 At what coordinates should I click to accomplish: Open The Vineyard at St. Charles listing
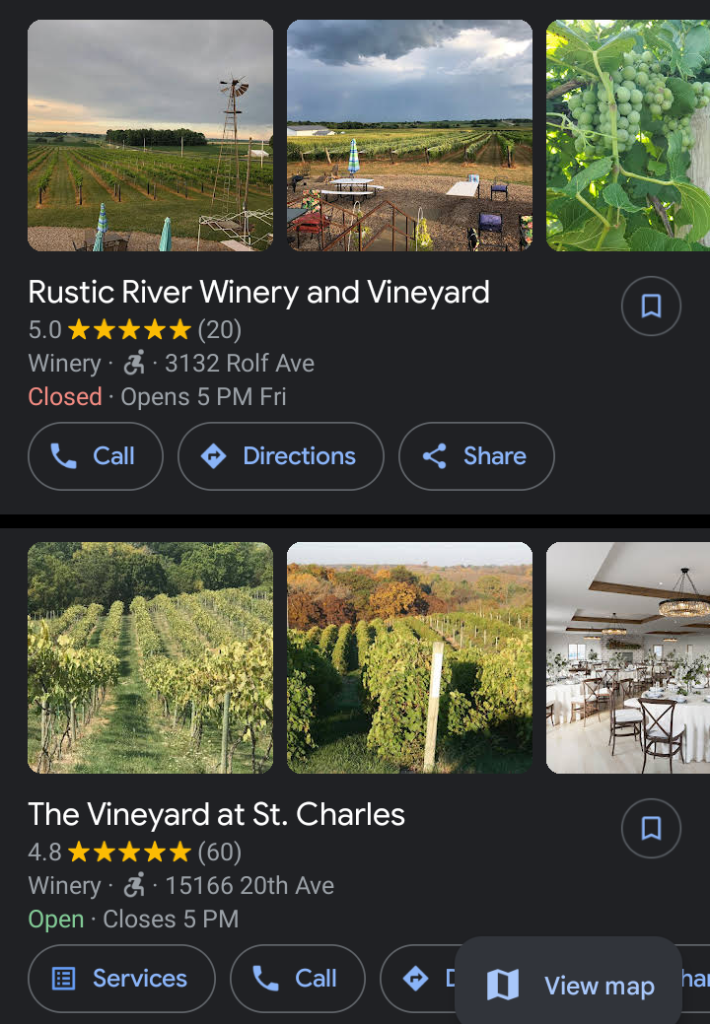[x=217, y=814]
